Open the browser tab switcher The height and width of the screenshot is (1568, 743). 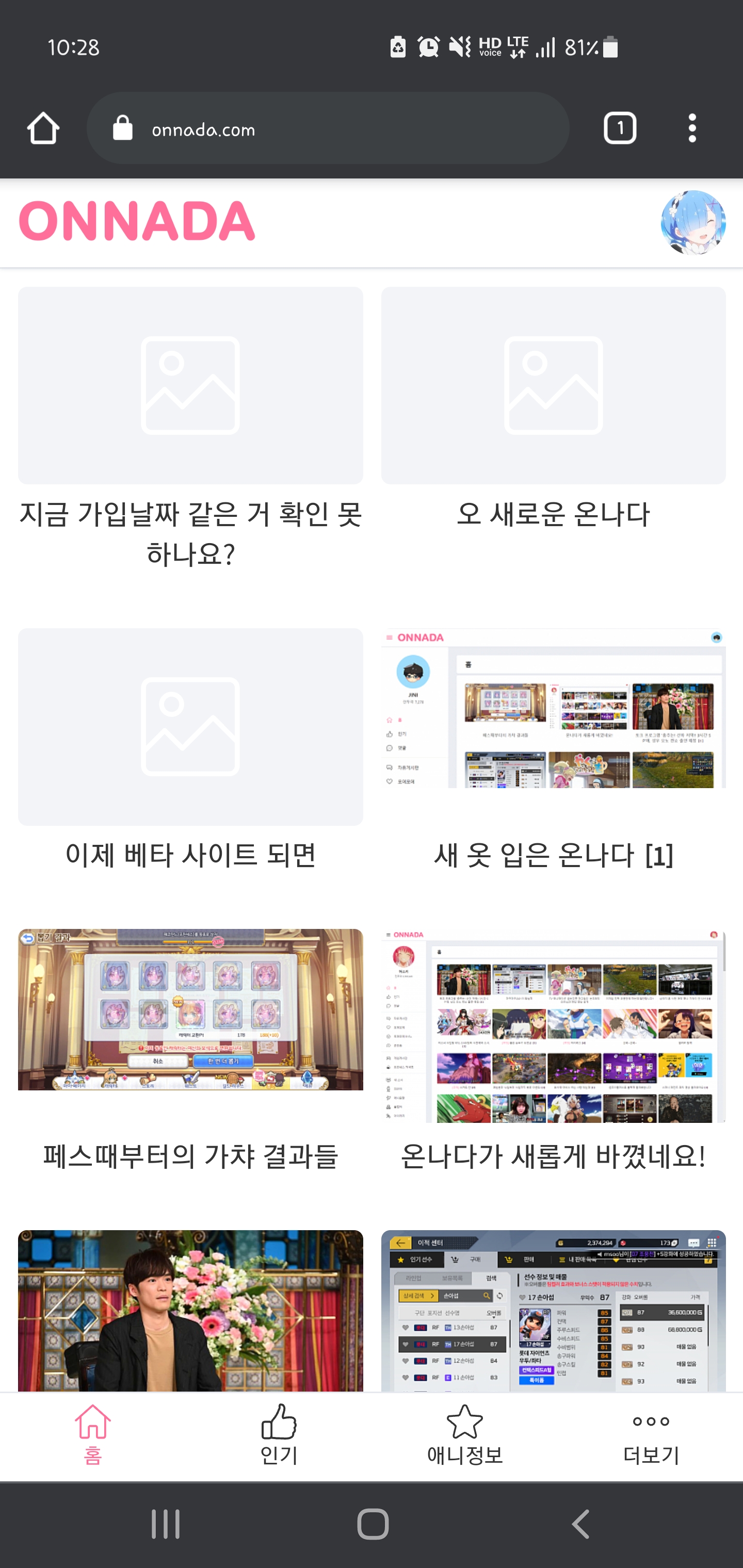tap(619, 128)
